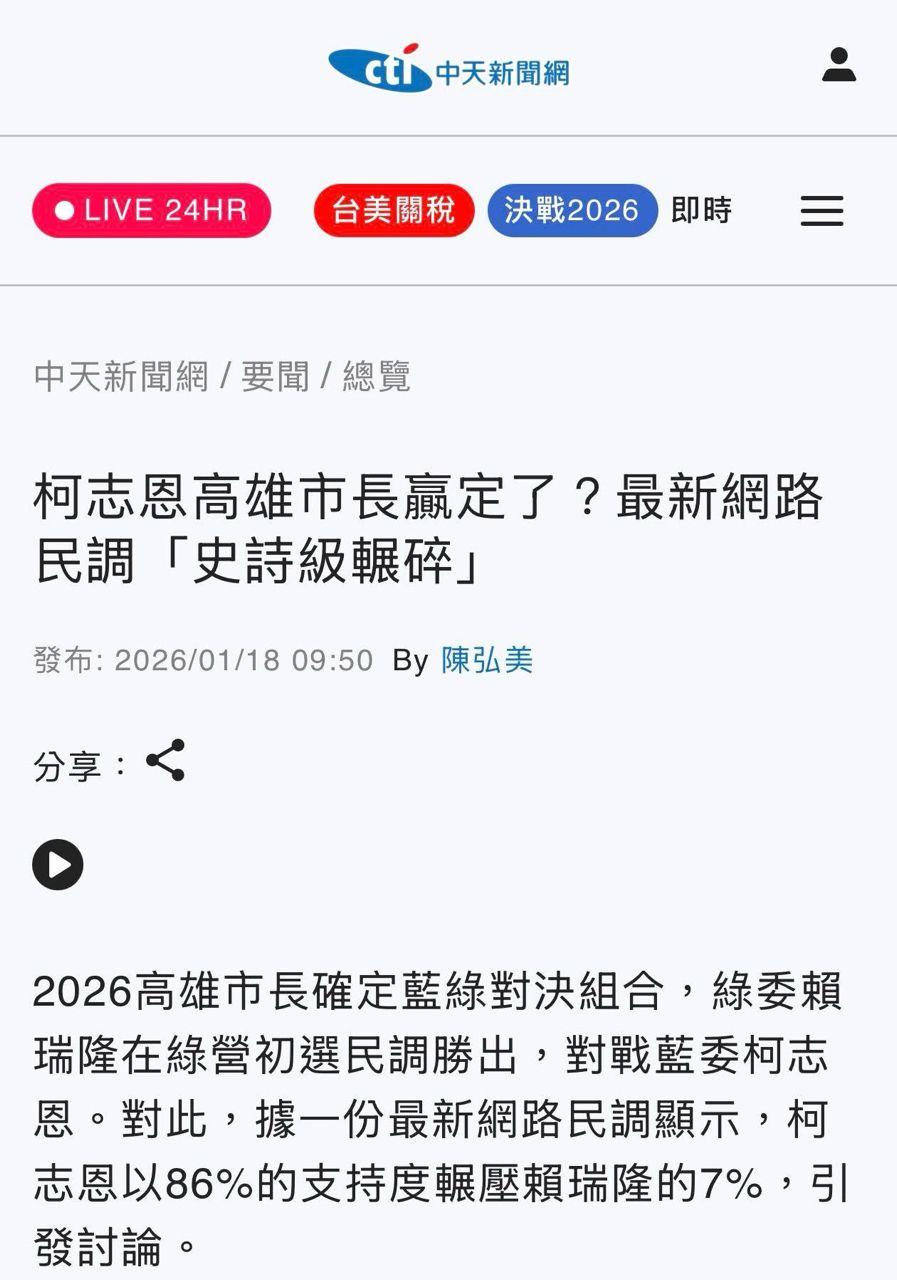The image size is (897, 1280).
Task: Switch to the 即時 news section
Action: (701, 210)
